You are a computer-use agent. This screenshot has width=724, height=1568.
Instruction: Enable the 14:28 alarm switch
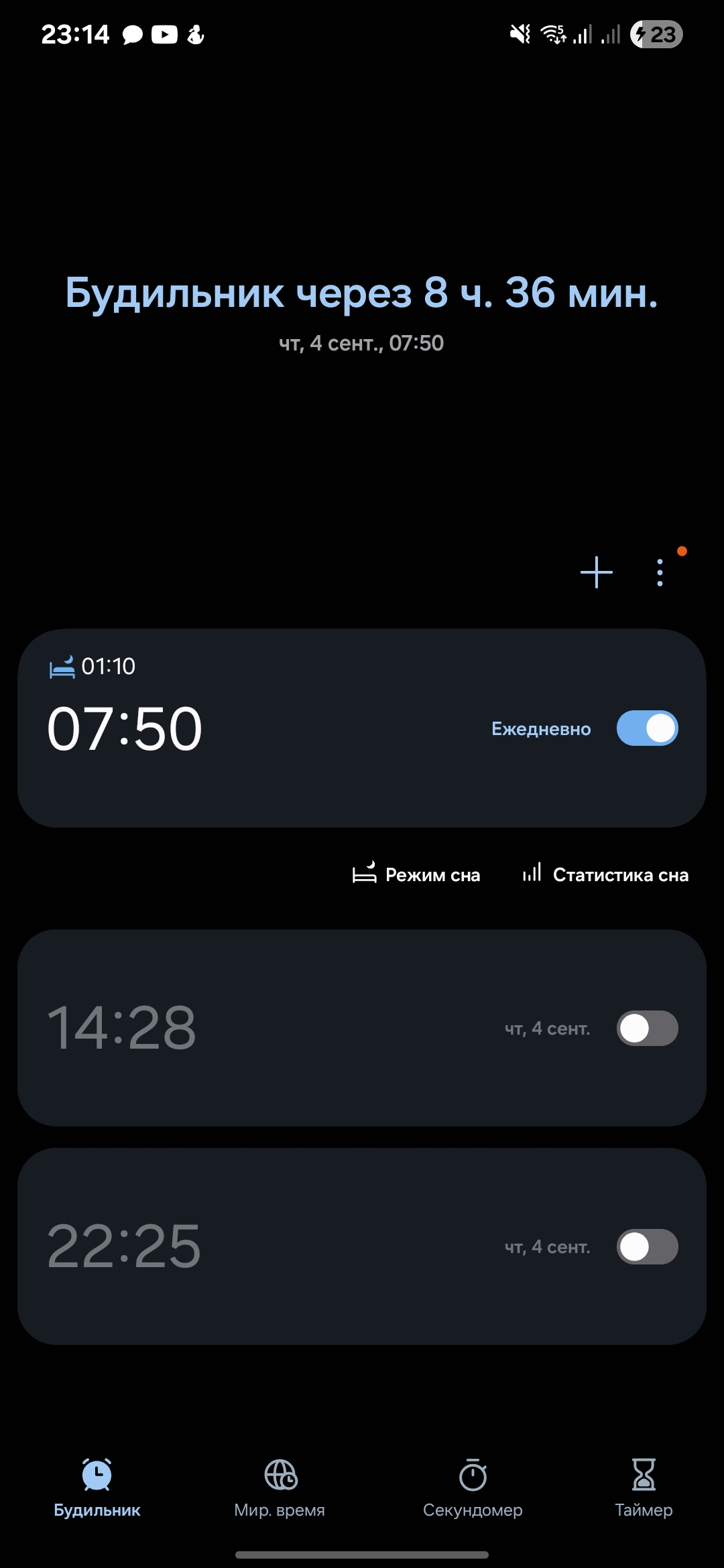point(647,1028)
